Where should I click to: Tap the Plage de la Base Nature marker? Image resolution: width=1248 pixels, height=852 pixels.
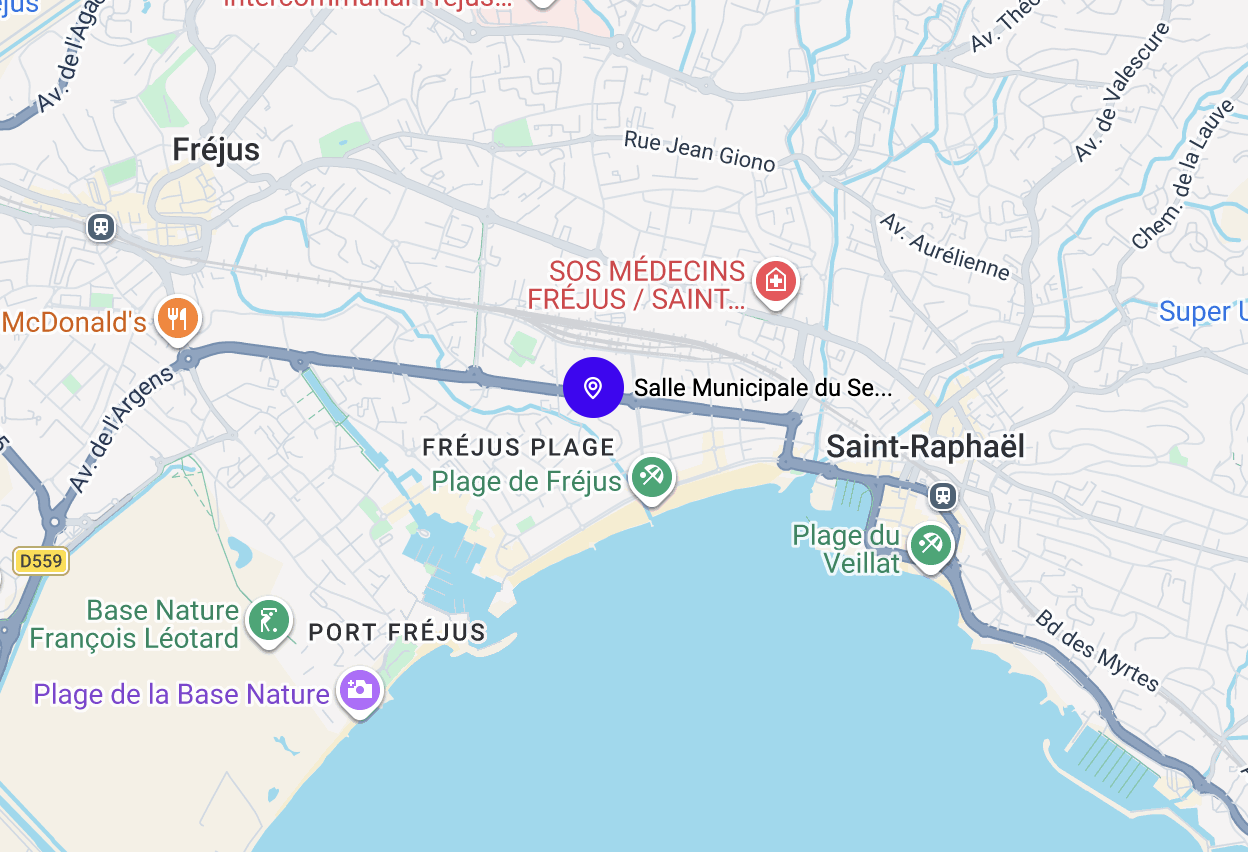pyautogui.click(x=359, y=689)
